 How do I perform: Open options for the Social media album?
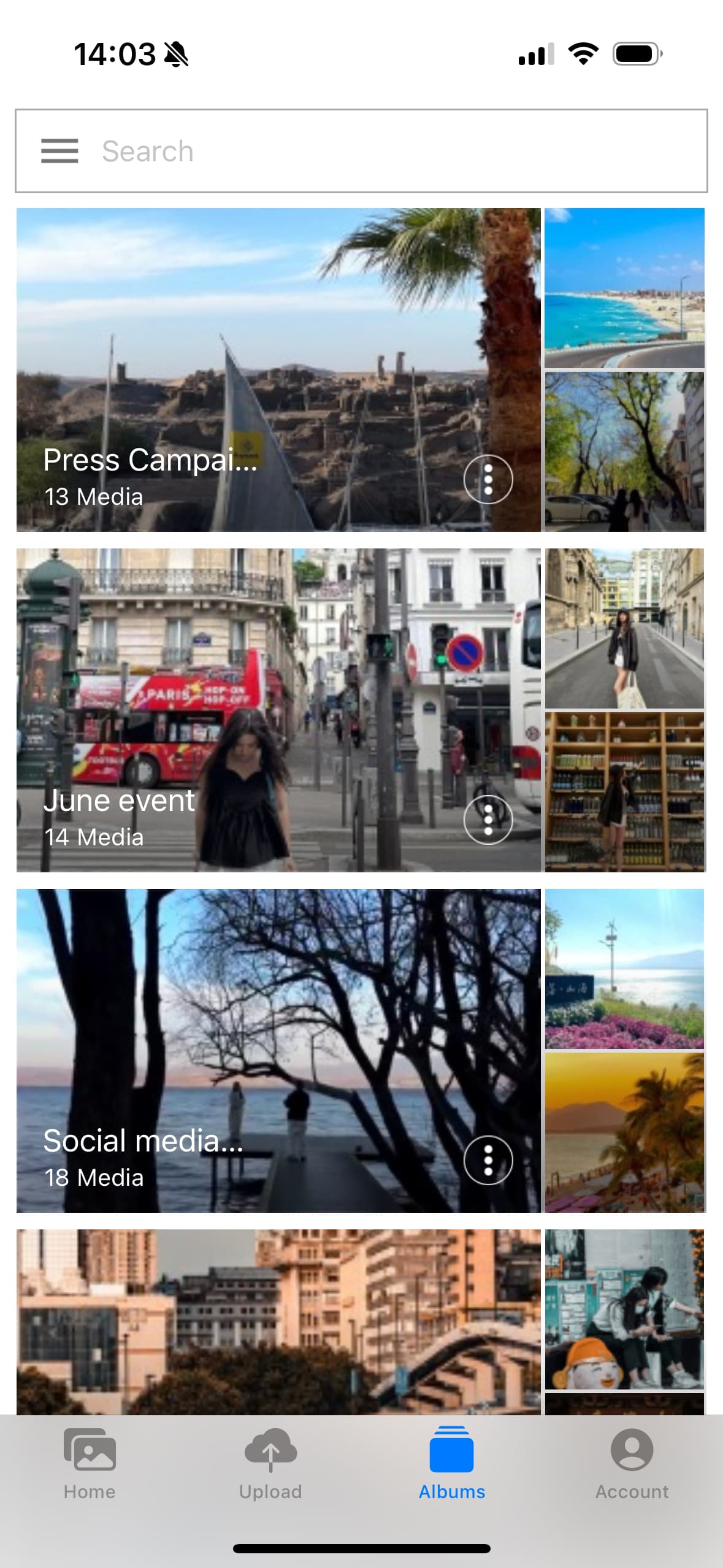(488, 1161)
